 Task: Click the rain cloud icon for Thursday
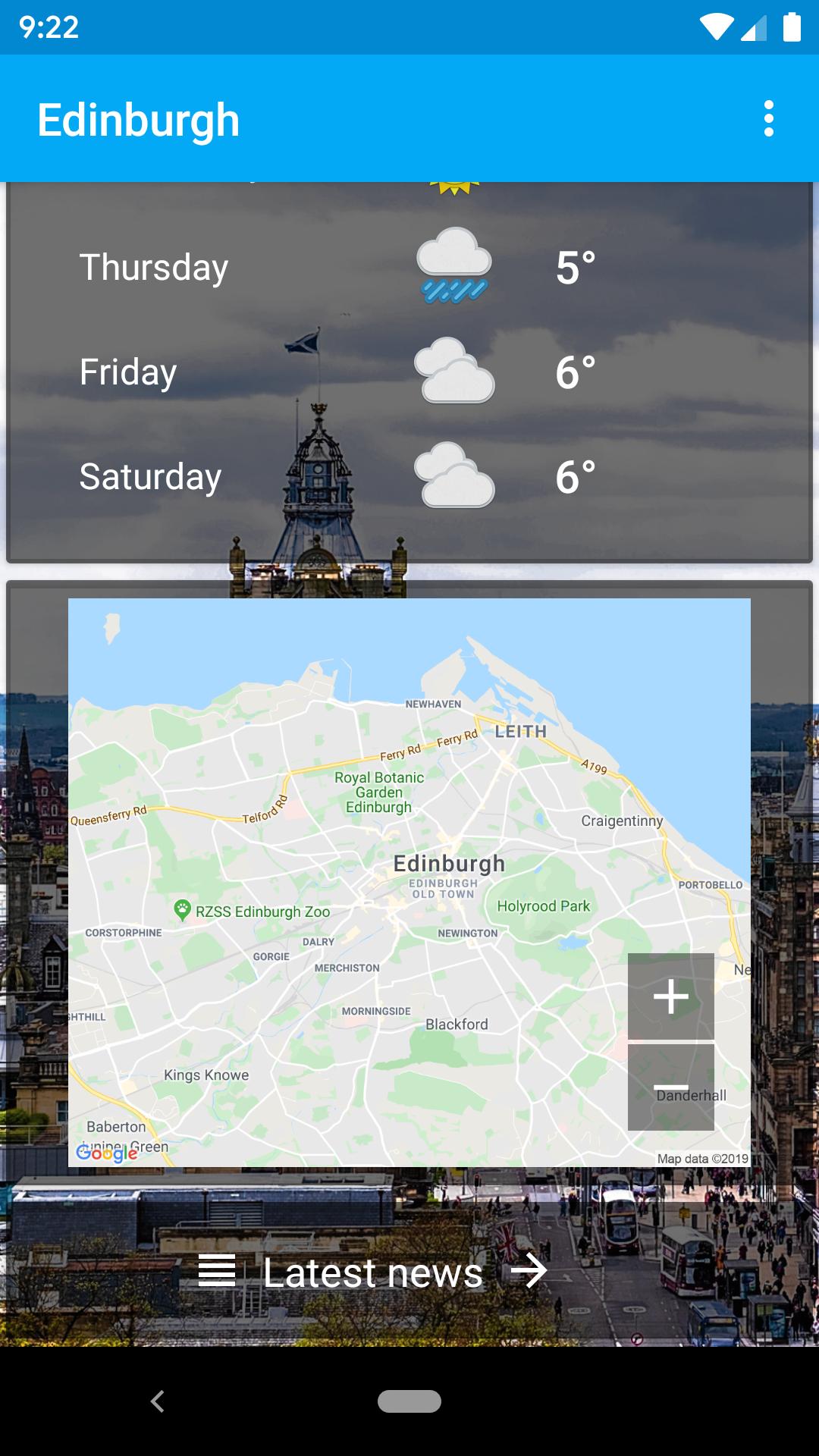(x=453, y=265)
